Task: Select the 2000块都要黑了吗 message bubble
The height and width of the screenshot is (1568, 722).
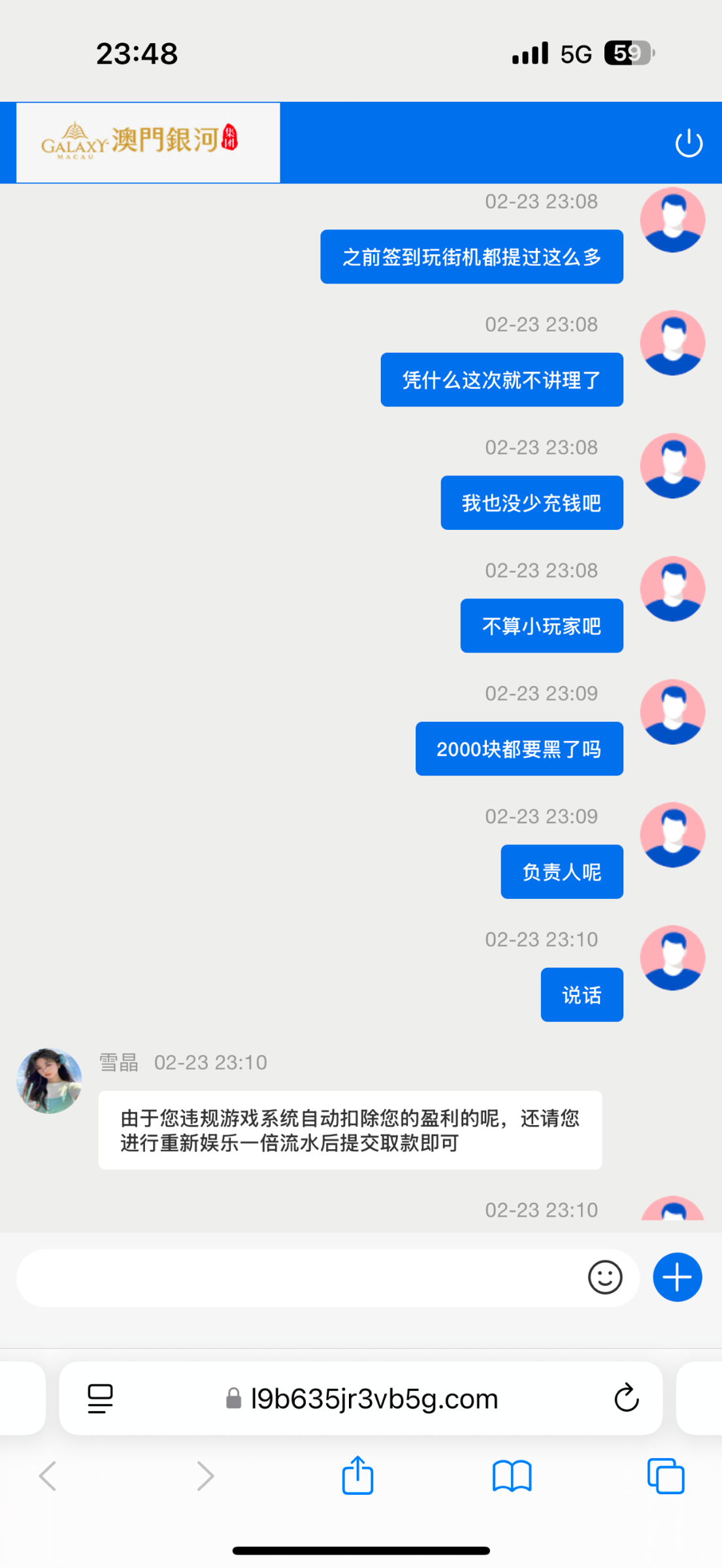Action: point(519,749)
